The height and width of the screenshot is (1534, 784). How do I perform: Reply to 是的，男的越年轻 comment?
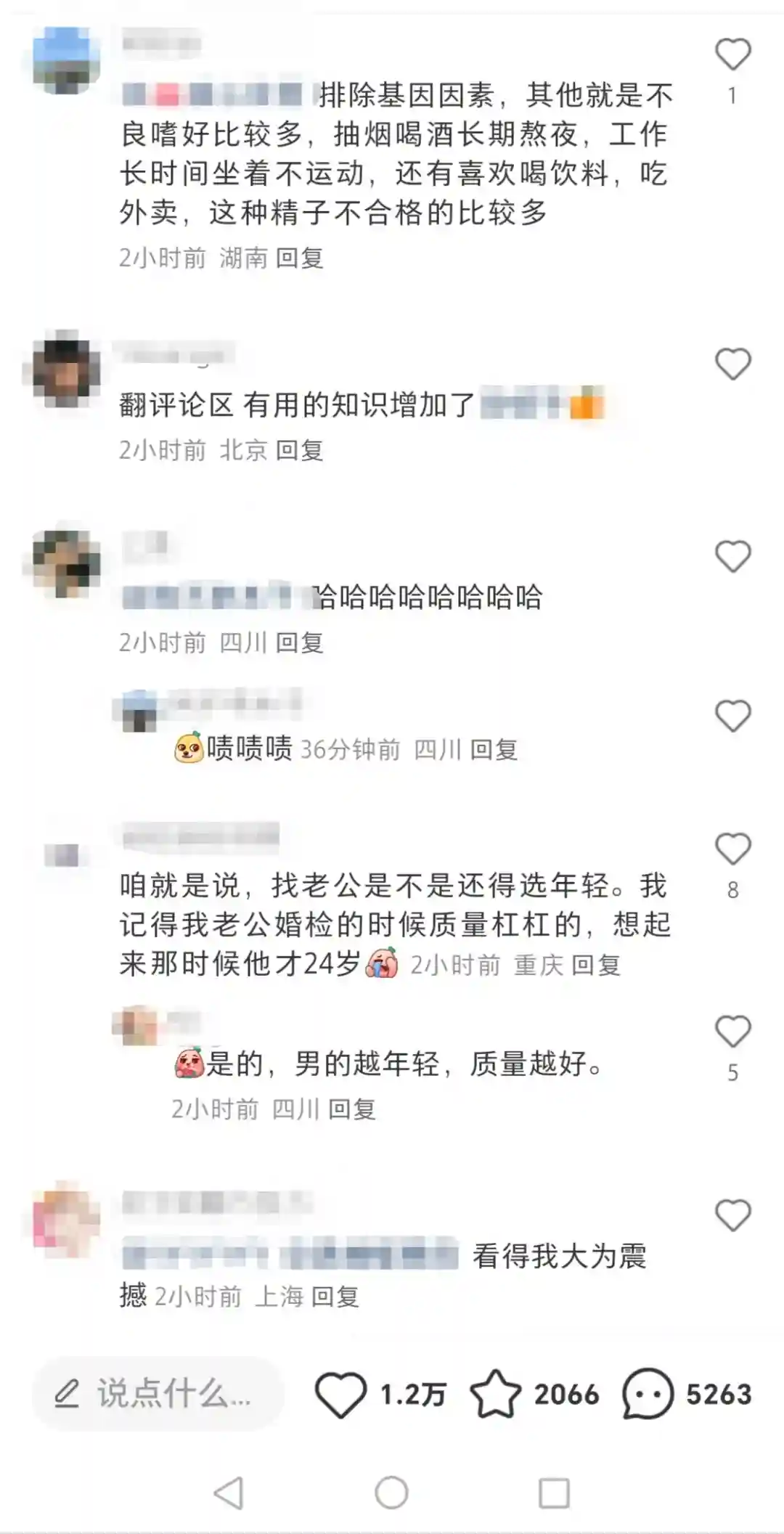coord(352,1109)
